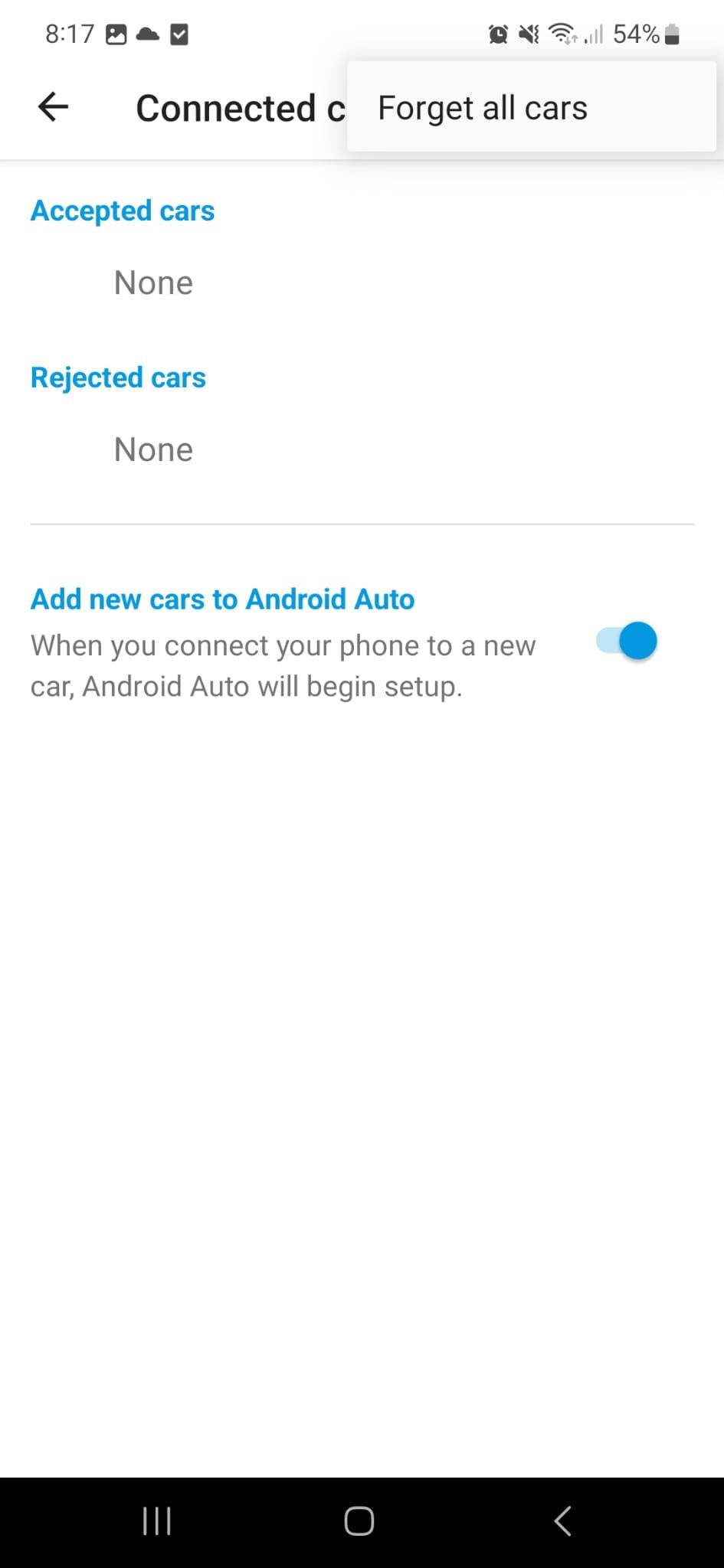Select the Wi-Fi status icon
The width and height of the screenshot is (724, 1568).
560,33
